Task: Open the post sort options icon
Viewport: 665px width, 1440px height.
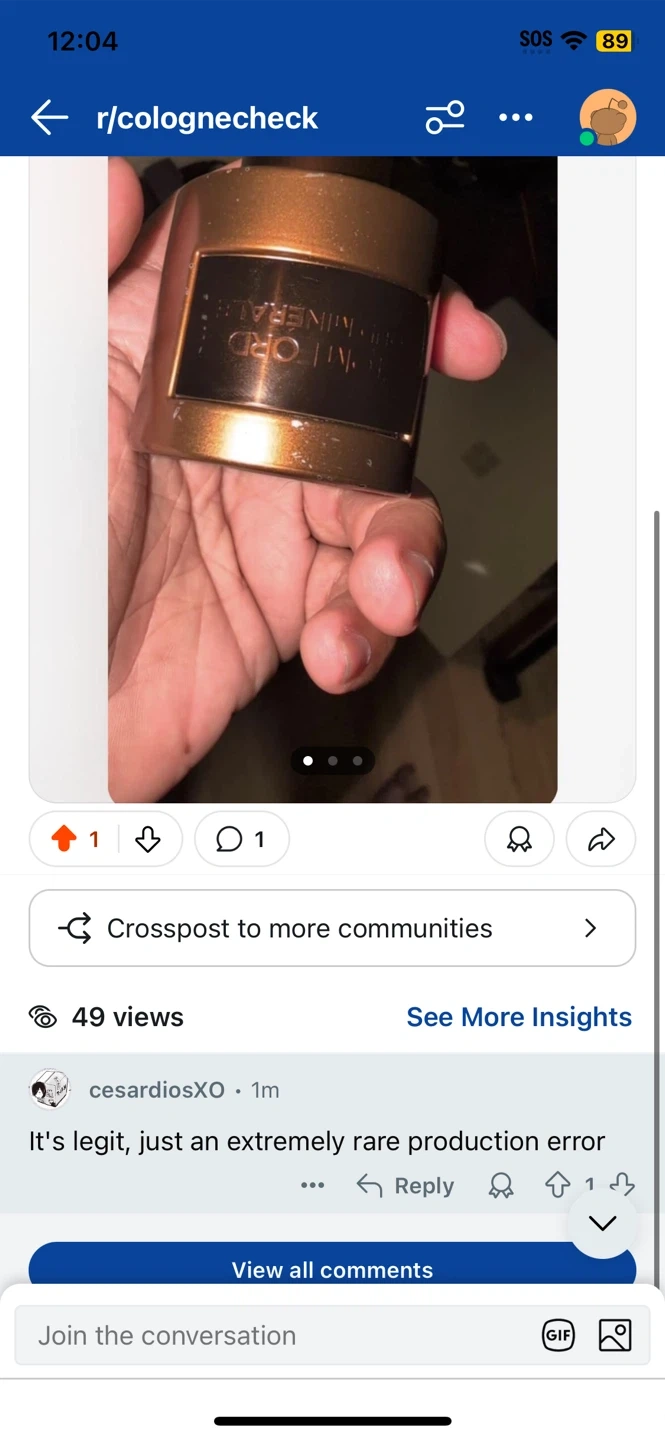Action: point(445,118)
